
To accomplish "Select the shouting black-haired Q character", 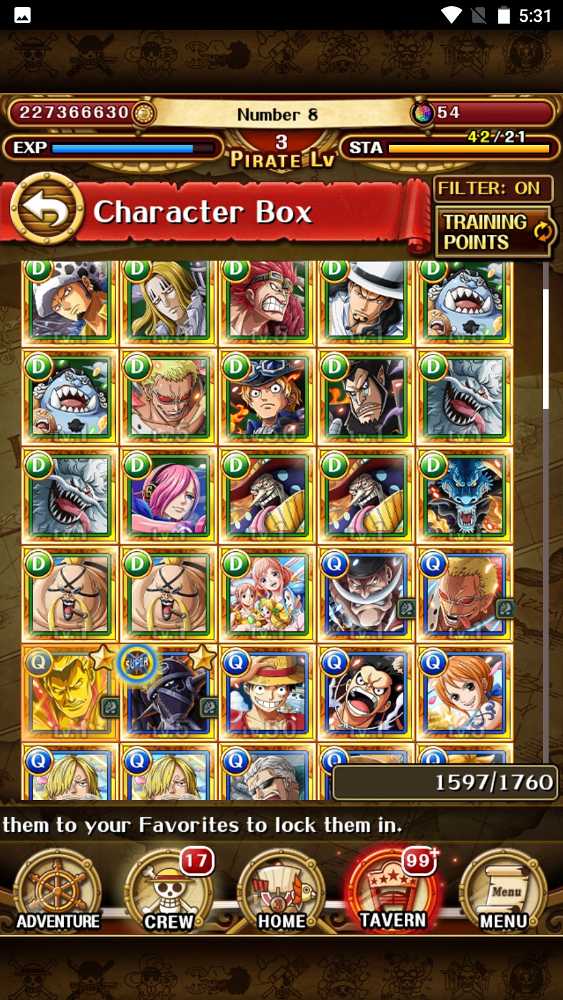I will coord(366,693).
